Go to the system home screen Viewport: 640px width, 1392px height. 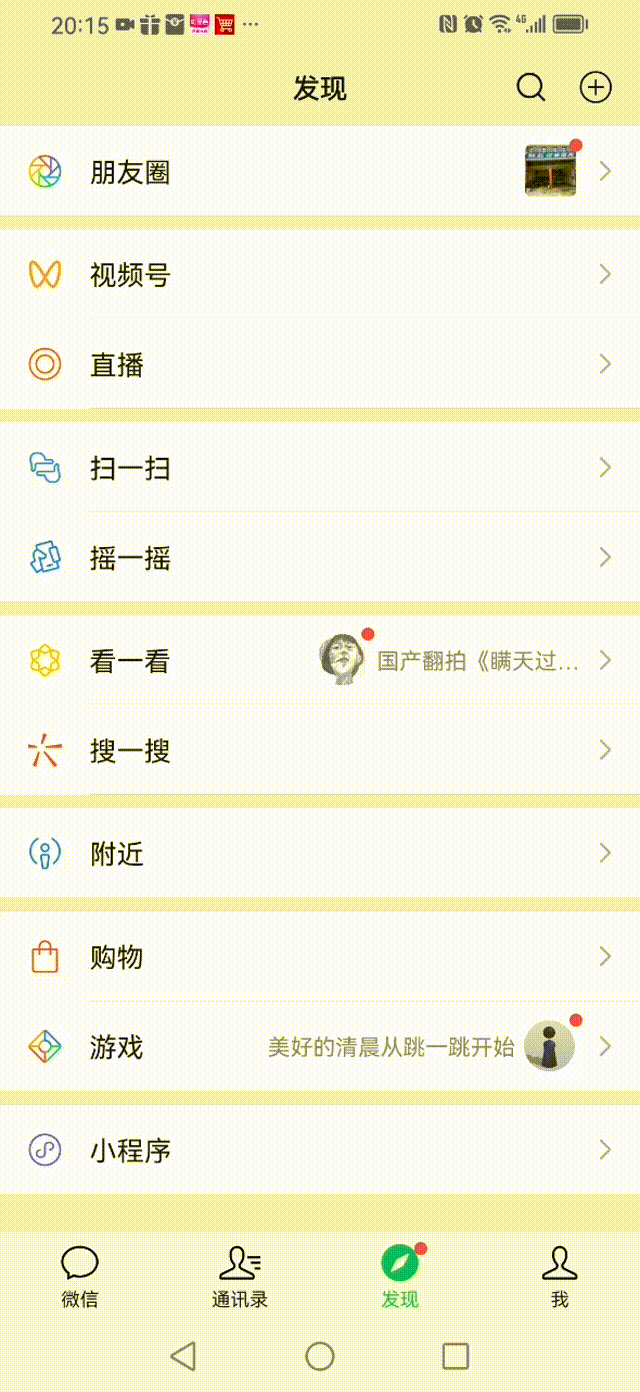(x=320, y=1356)
